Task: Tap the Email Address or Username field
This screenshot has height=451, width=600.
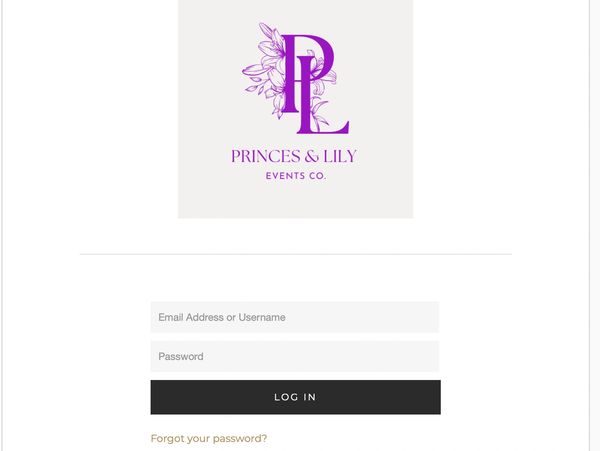Action: (294, 317)
